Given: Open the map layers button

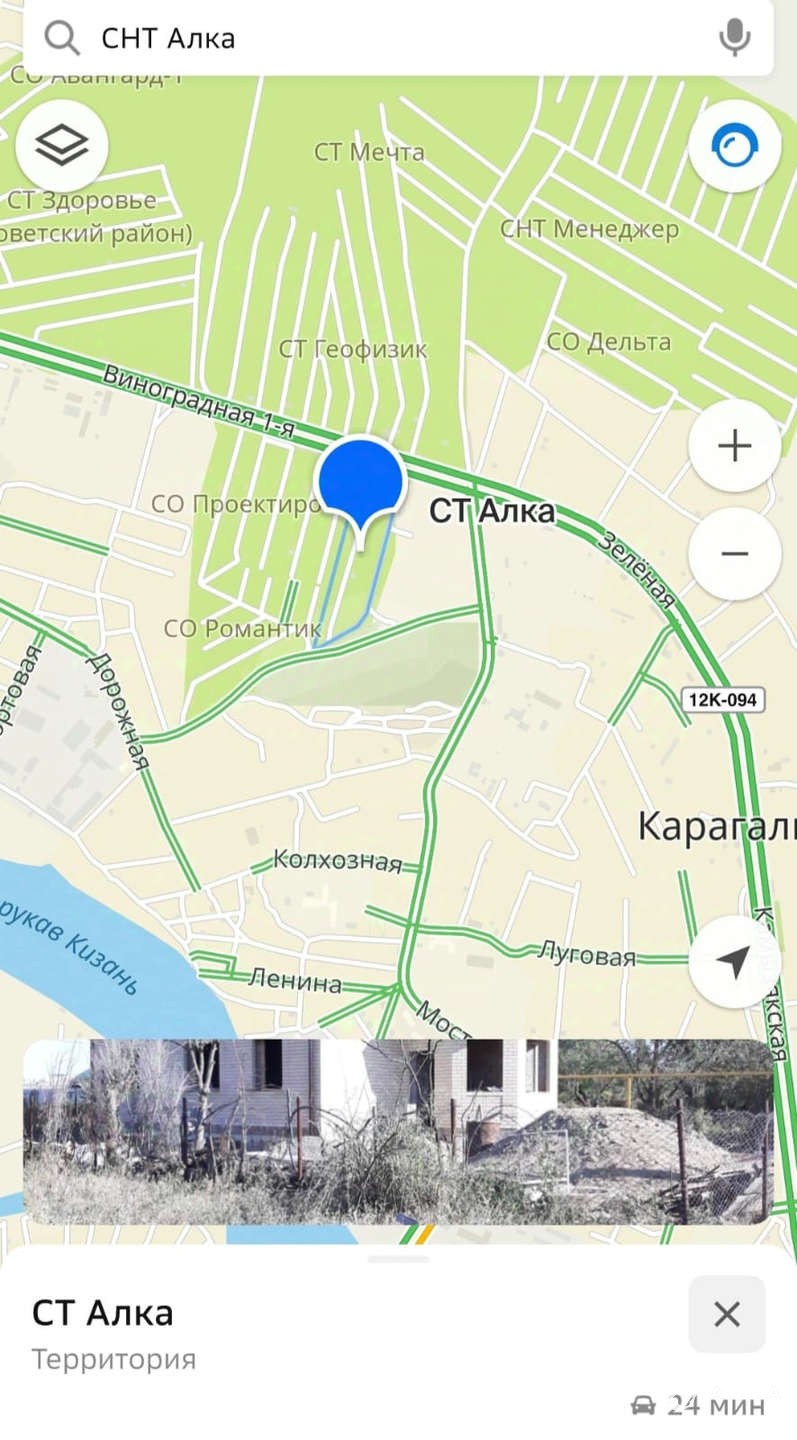Looking at the screenshot, I should pyautogui.click(x=62, y=146).
